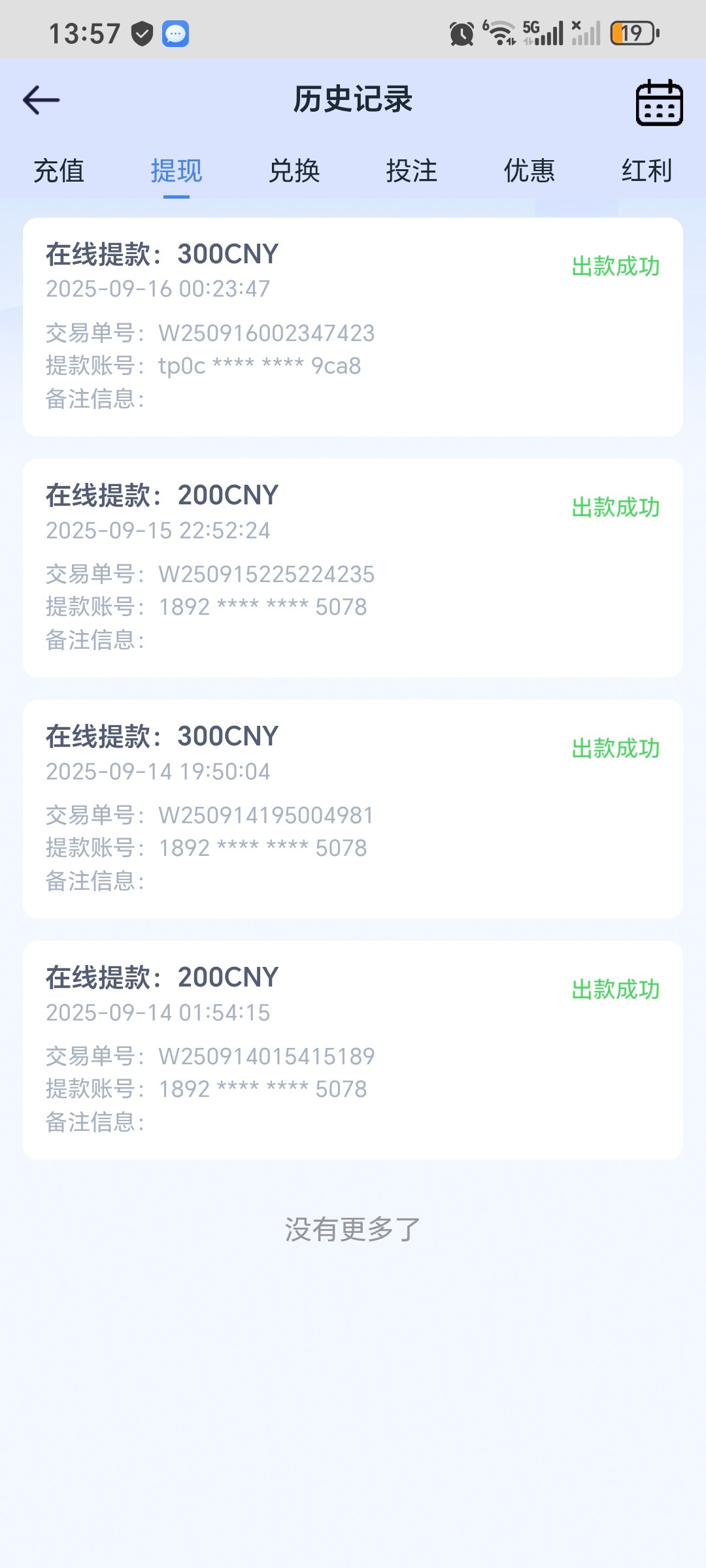Open the calendar date filter
Image resolution: width=706 pixels, height=1568 pixels.
pyautogui.click(x=659, y=103)
